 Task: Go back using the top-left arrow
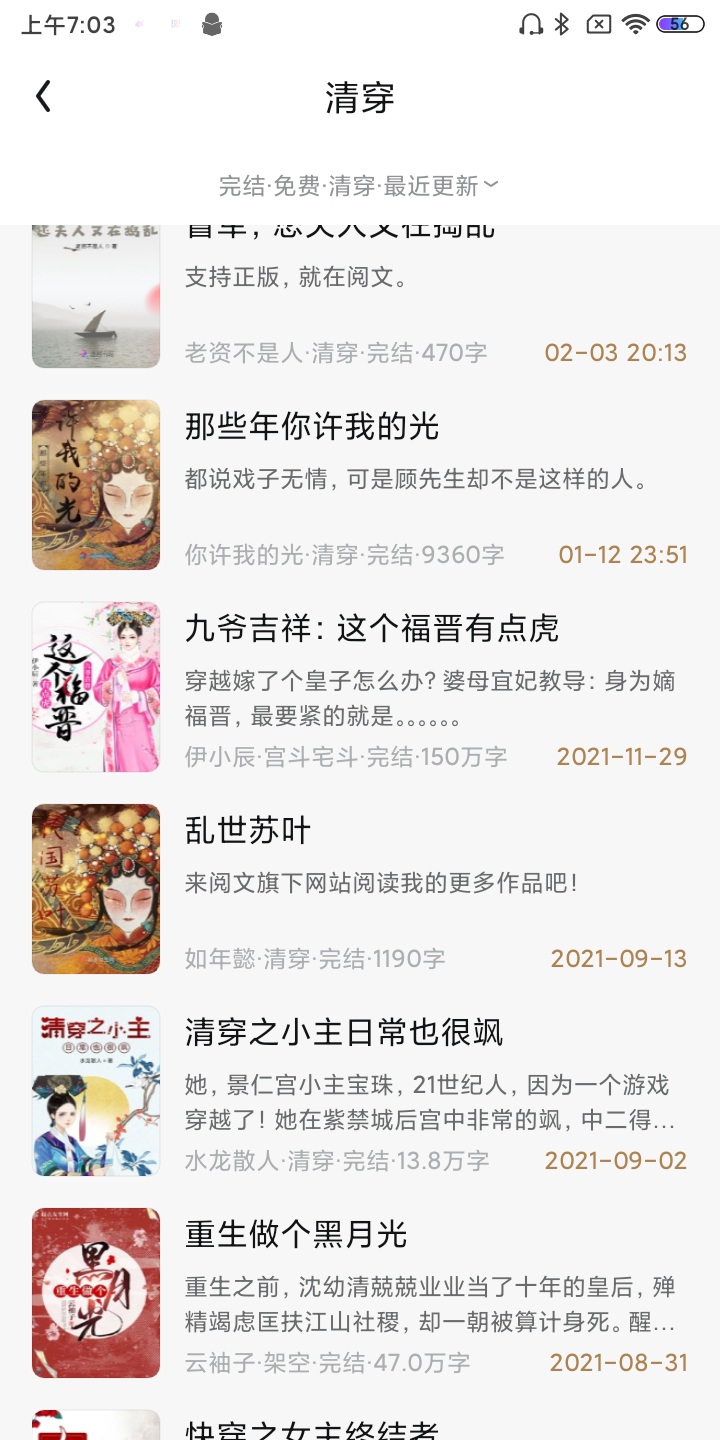coord(43,97)
